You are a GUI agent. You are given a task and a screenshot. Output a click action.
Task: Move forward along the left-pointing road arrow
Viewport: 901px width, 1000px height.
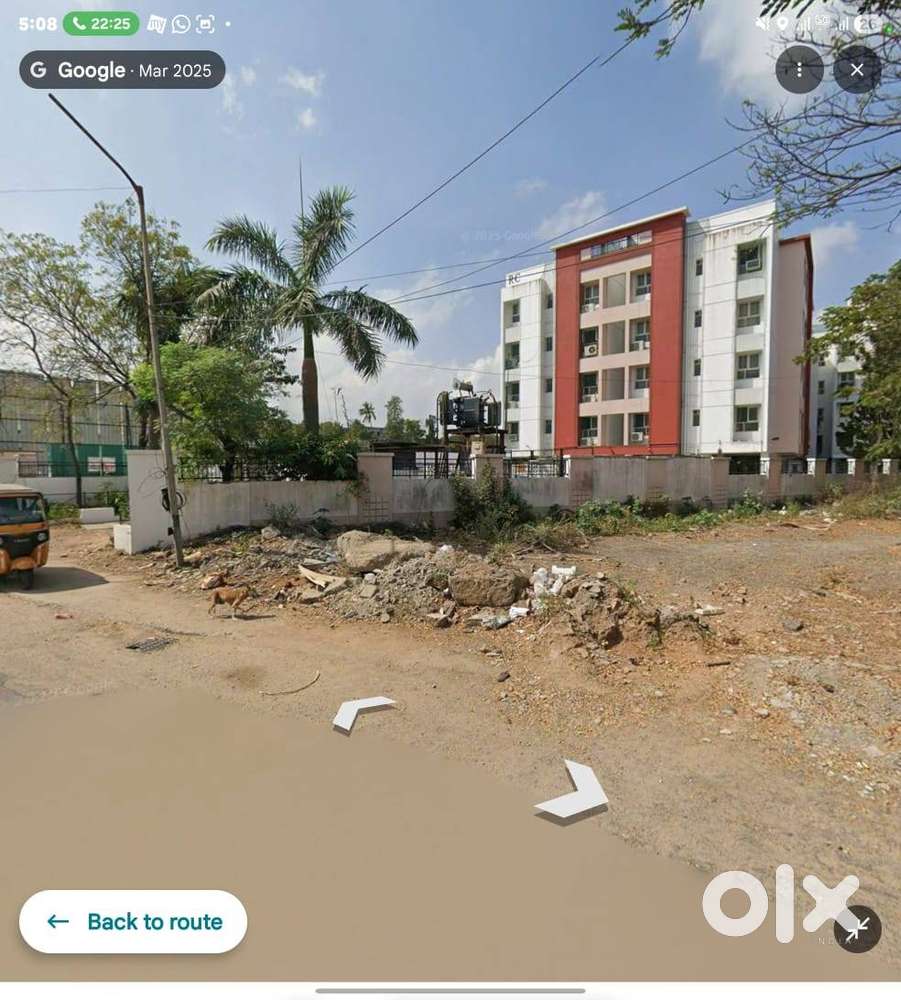361,711
